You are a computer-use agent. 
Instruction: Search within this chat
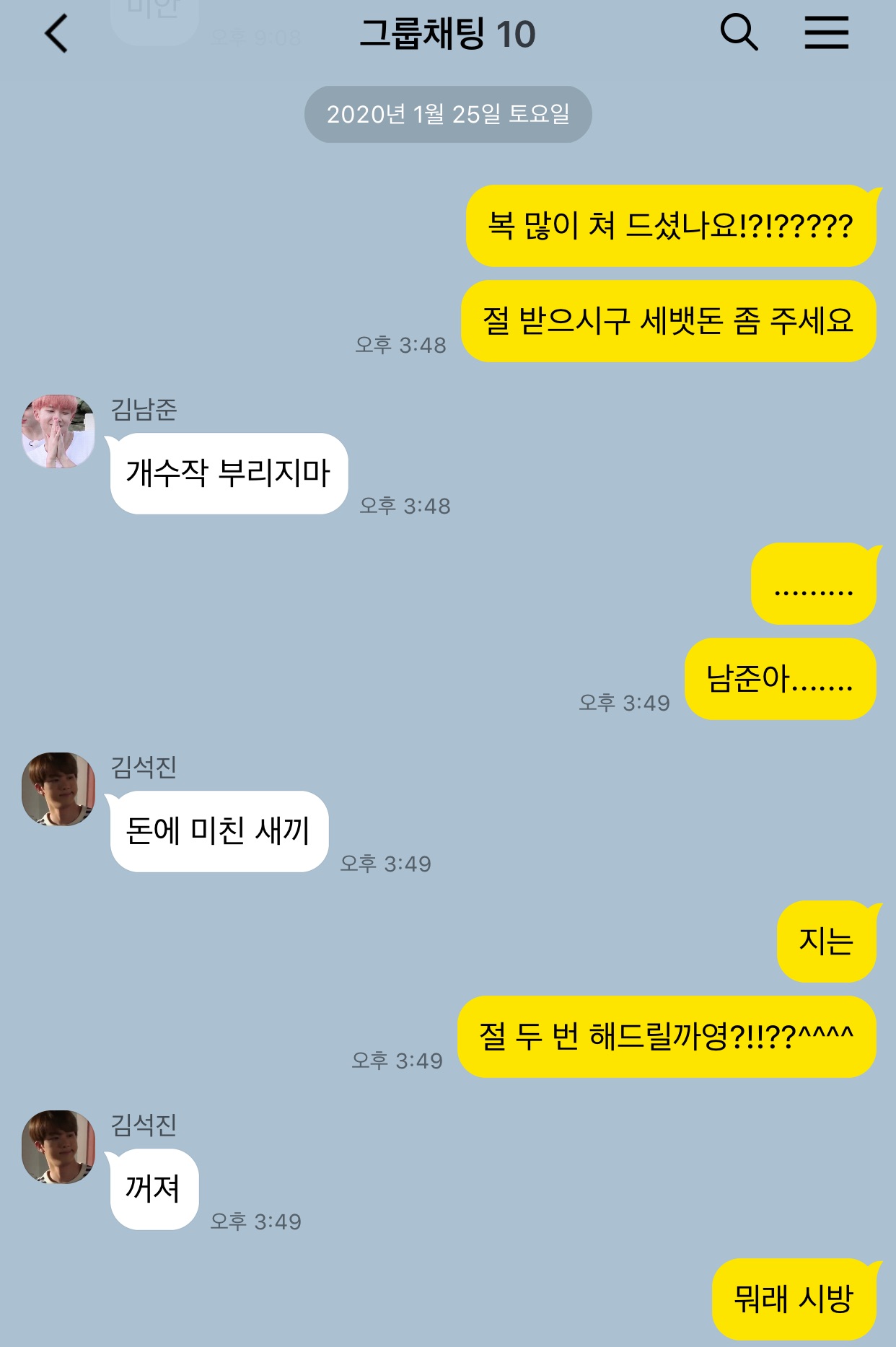[739, 33]
